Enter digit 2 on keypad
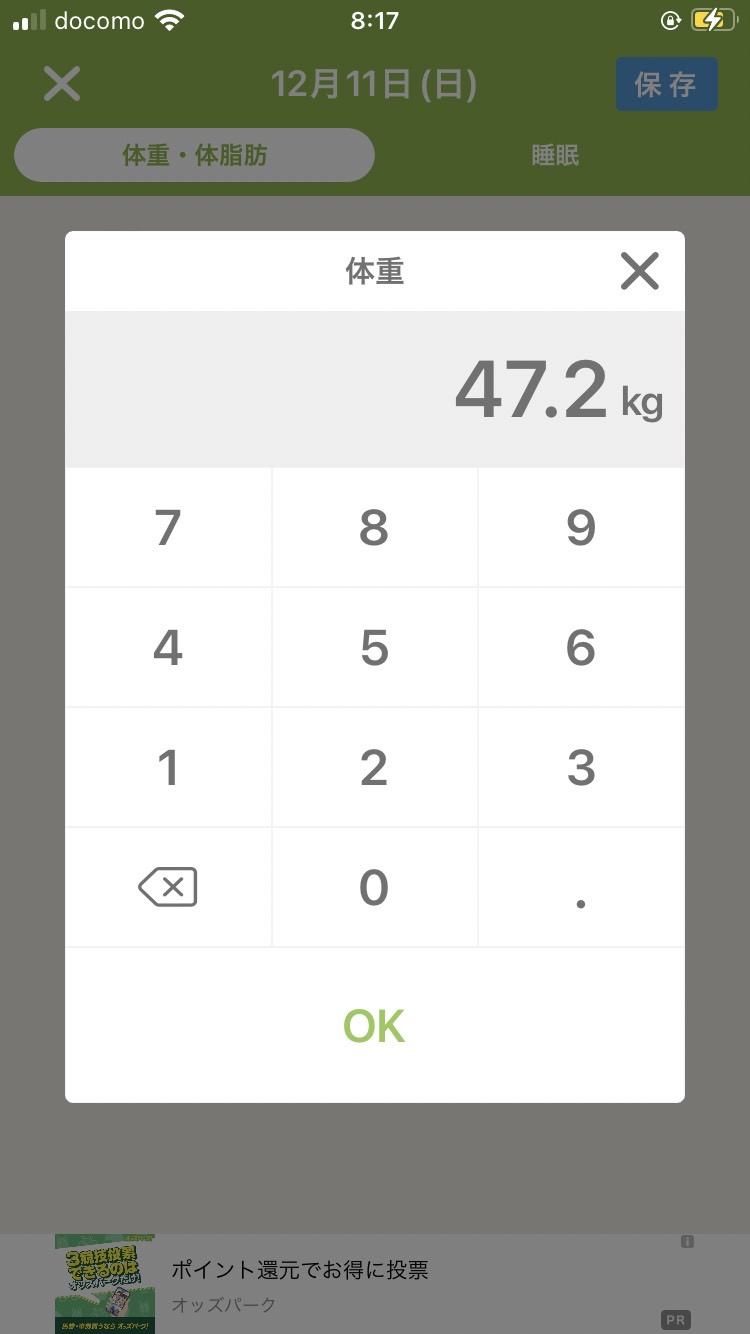The width and height of the screenshot is (750, 1334). click(x=374, y=767)
